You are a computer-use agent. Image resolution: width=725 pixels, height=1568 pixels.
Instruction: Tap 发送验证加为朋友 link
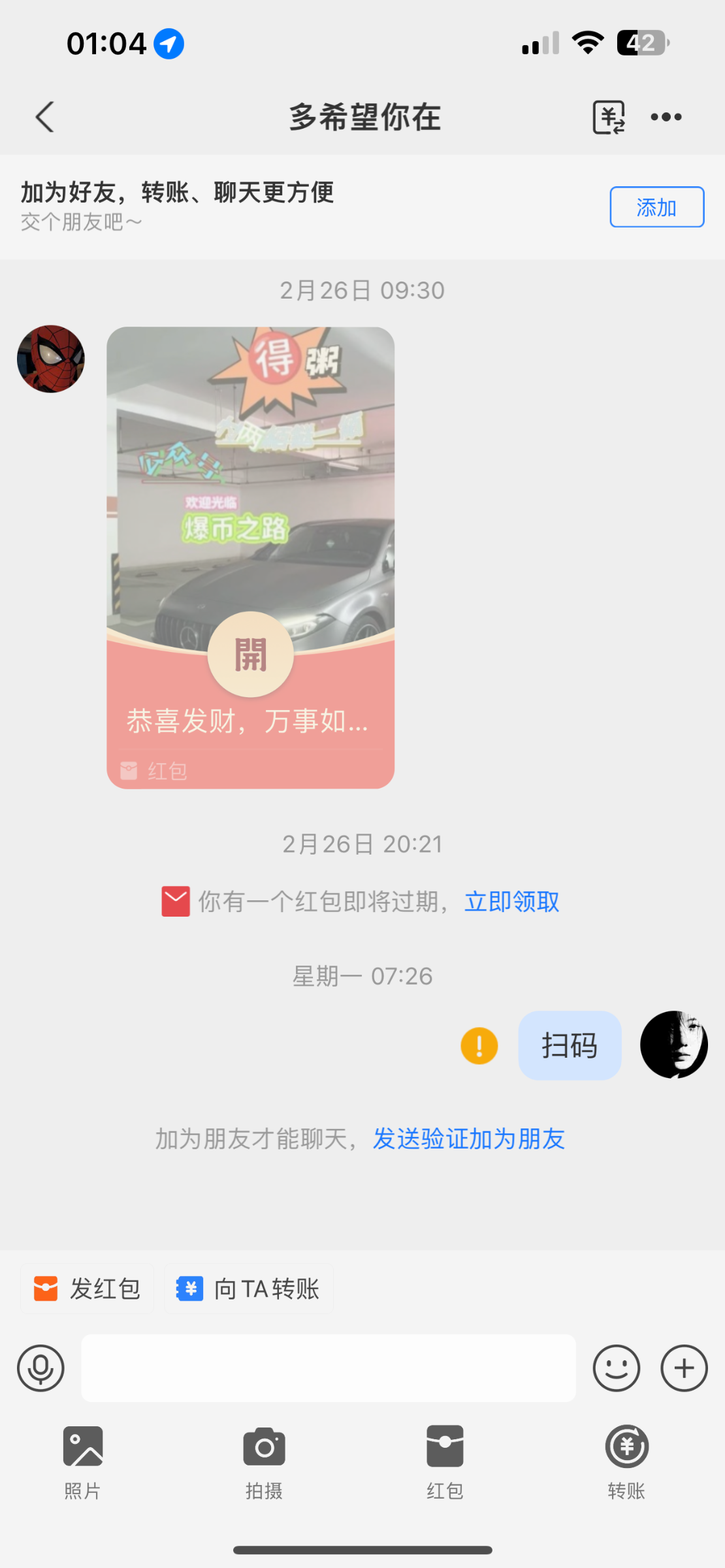tap(468, 1139)
